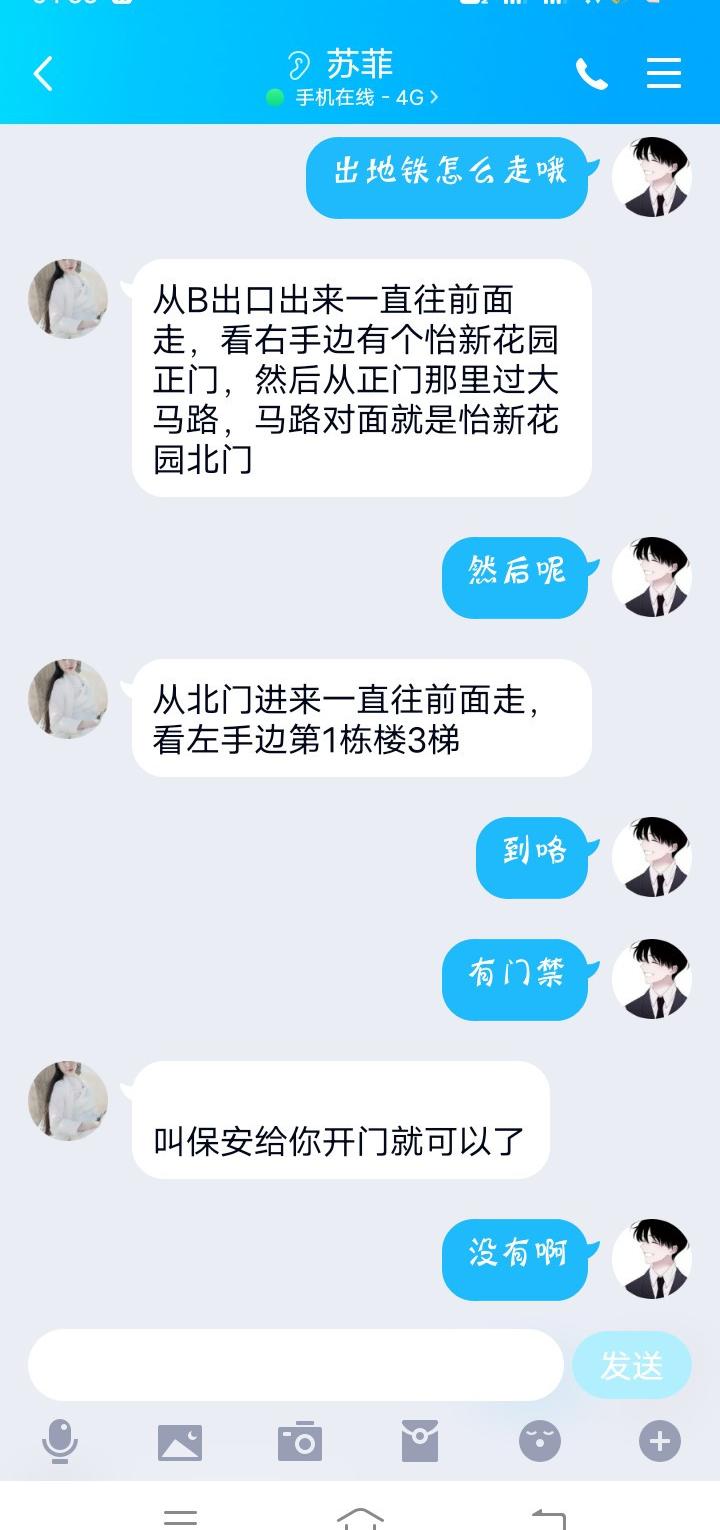Image resolution: width=720 pixels, height=1530 pixels.
Task: Tap the contact name 苏菲 in the title bar
Action: (x=360, y=64)
